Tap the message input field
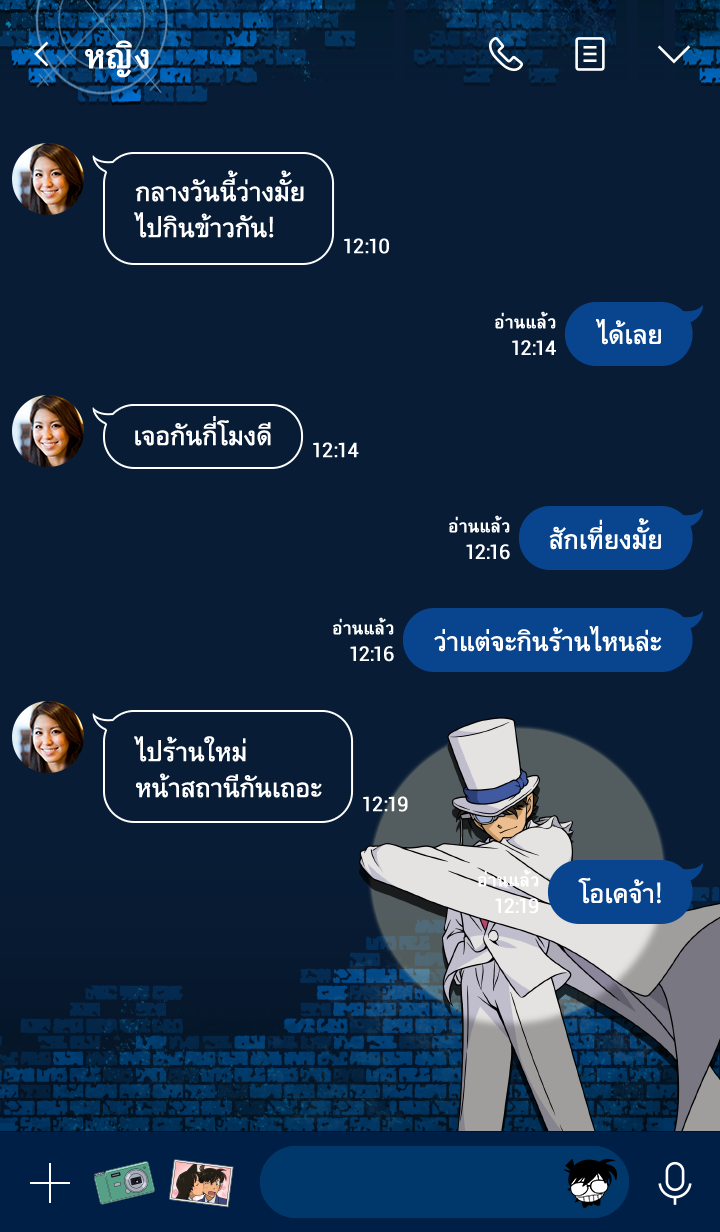720x1232 pixels. pyautogui.click(x=410, y=1183)
